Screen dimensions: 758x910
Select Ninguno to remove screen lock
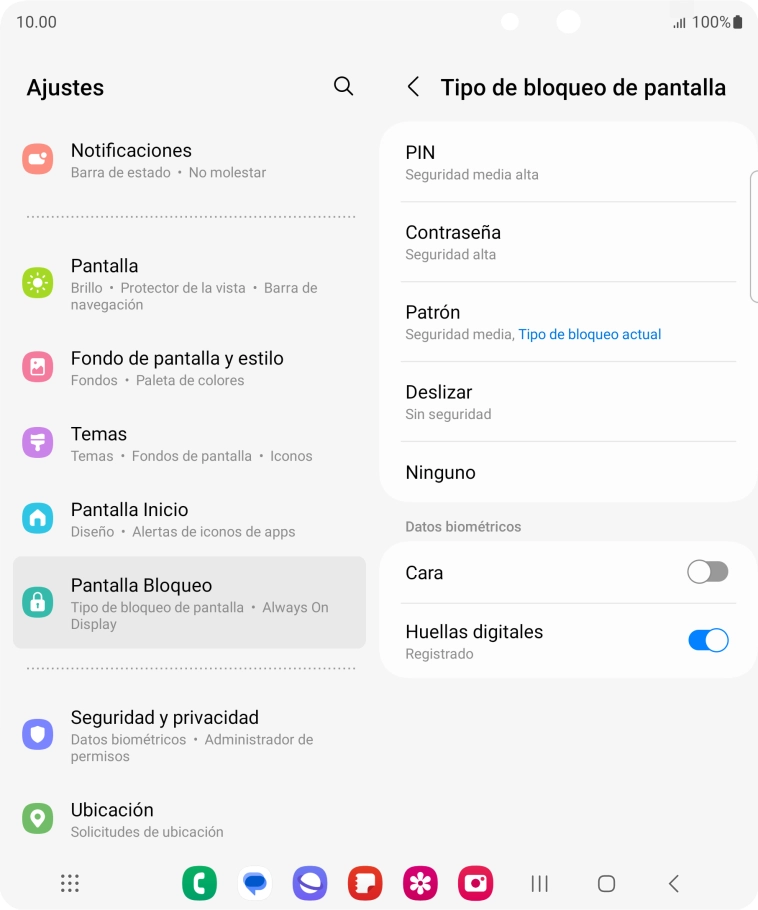click(567, 472)
